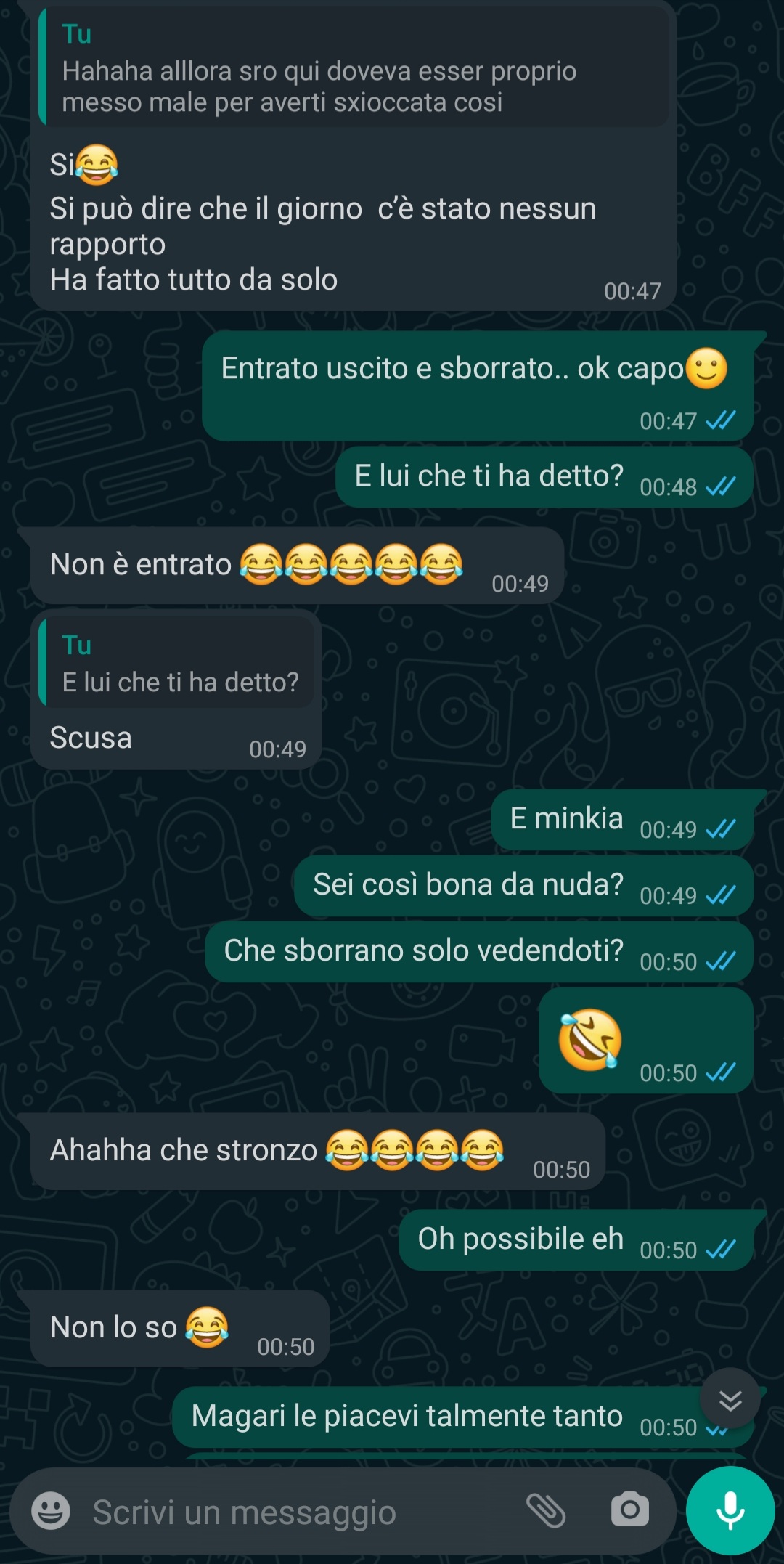Image resolution: width=784 pixels, height=1564 pixels.
Task: Tap the voice message microphone button
Action: click(x=730, y=1511)
